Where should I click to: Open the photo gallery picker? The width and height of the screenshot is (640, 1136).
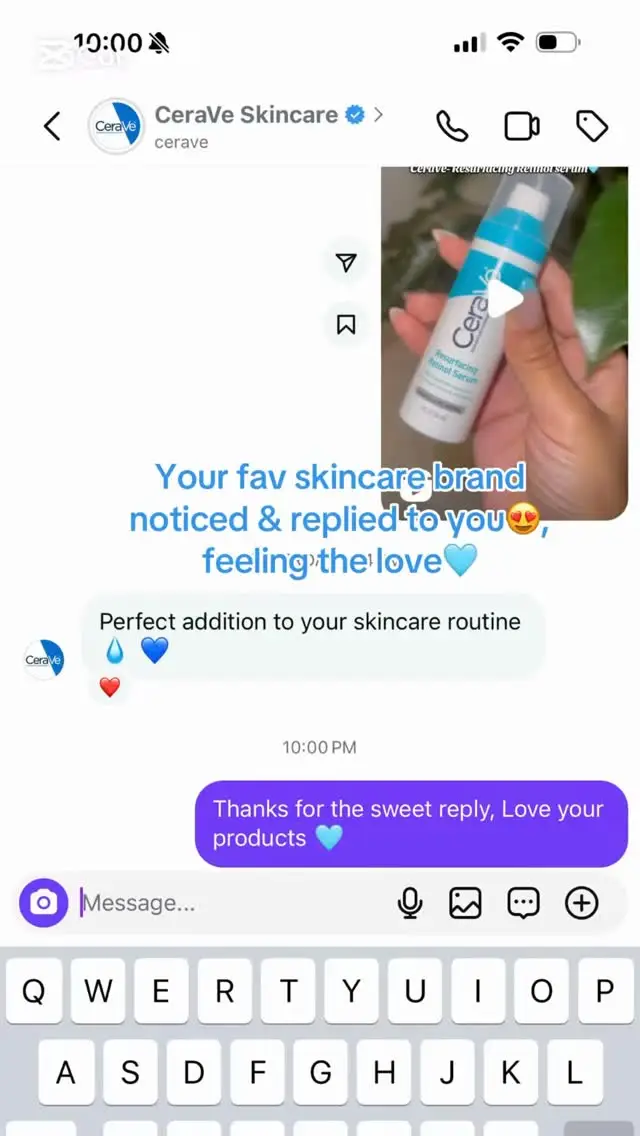465,903
